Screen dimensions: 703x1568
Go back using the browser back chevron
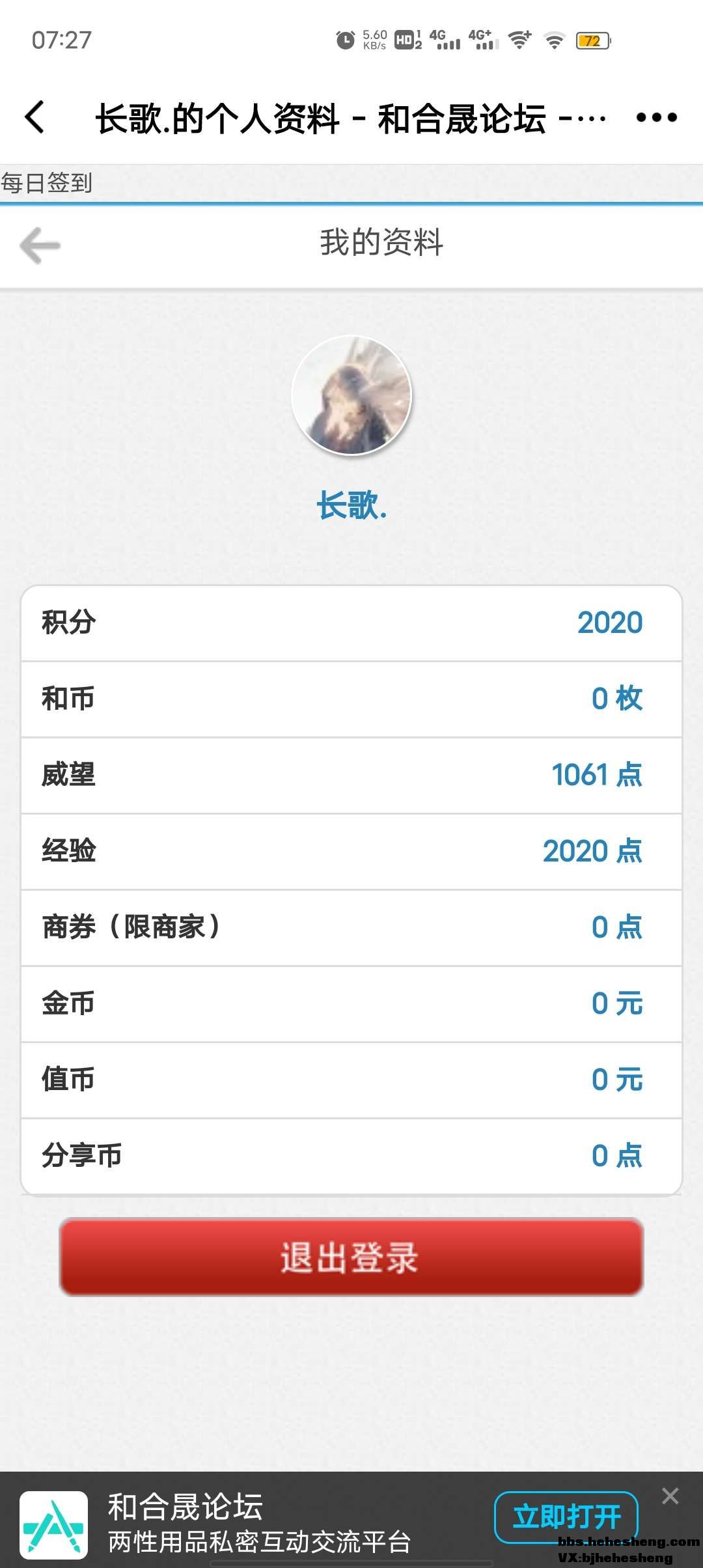(35, 117)
